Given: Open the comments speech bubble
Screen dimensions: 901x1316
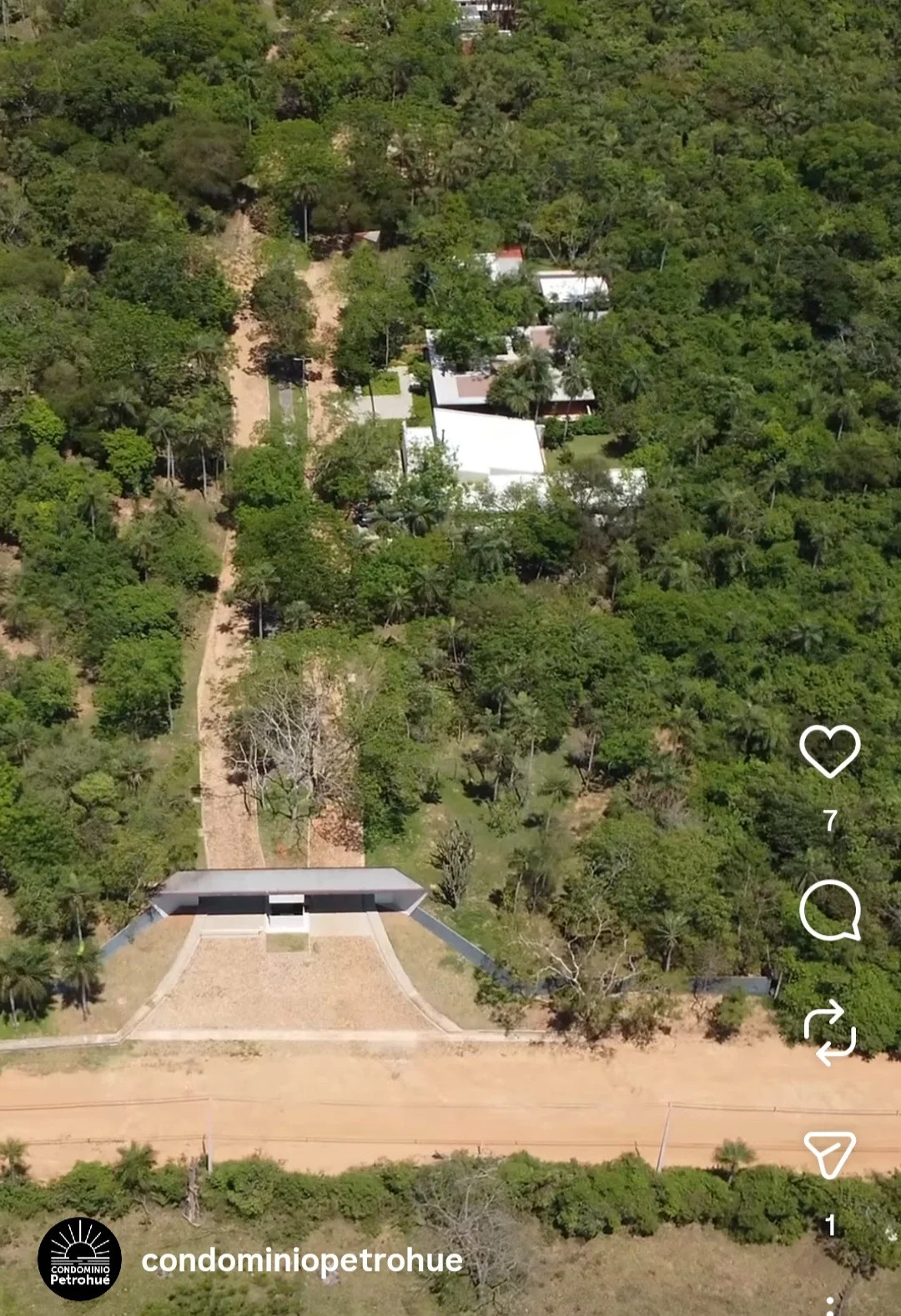Looking at the screenshot, I should click(829, 910).
